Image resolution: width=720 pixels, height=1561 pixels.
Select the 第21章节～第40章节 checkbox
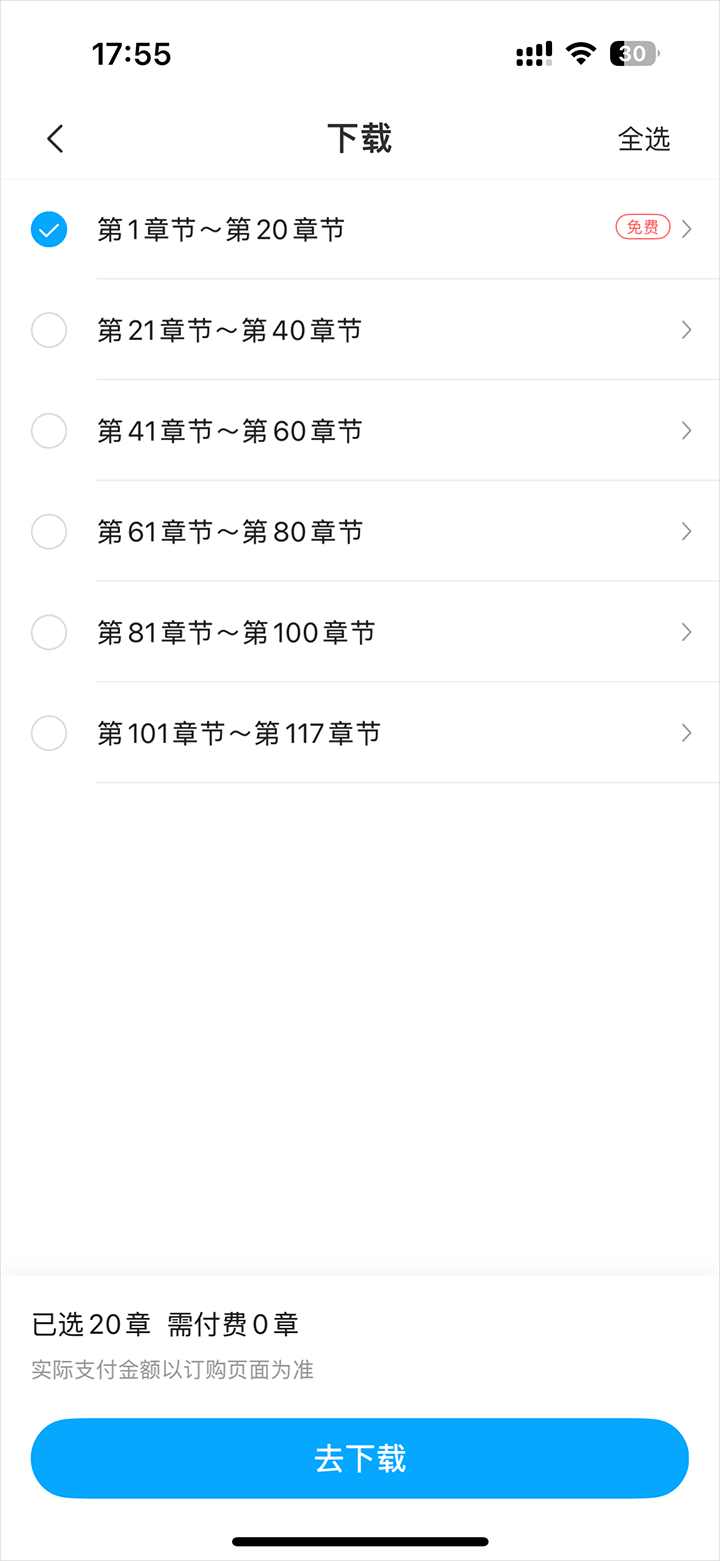[49, 330]
